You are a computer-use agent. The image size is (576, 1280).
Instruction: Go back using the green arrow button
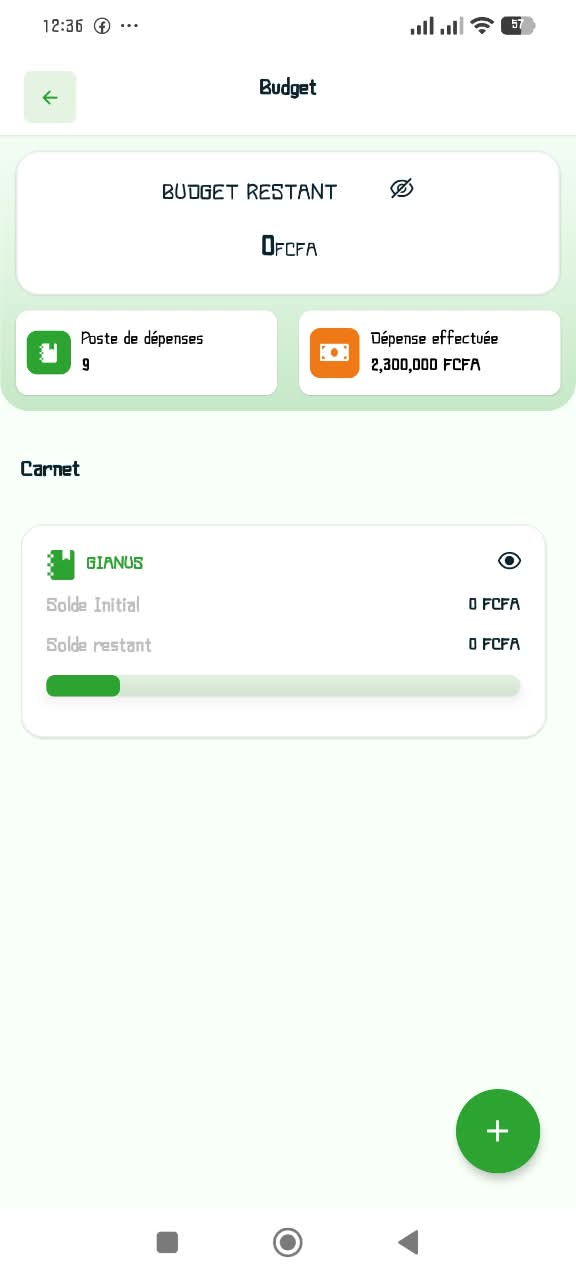50,97
